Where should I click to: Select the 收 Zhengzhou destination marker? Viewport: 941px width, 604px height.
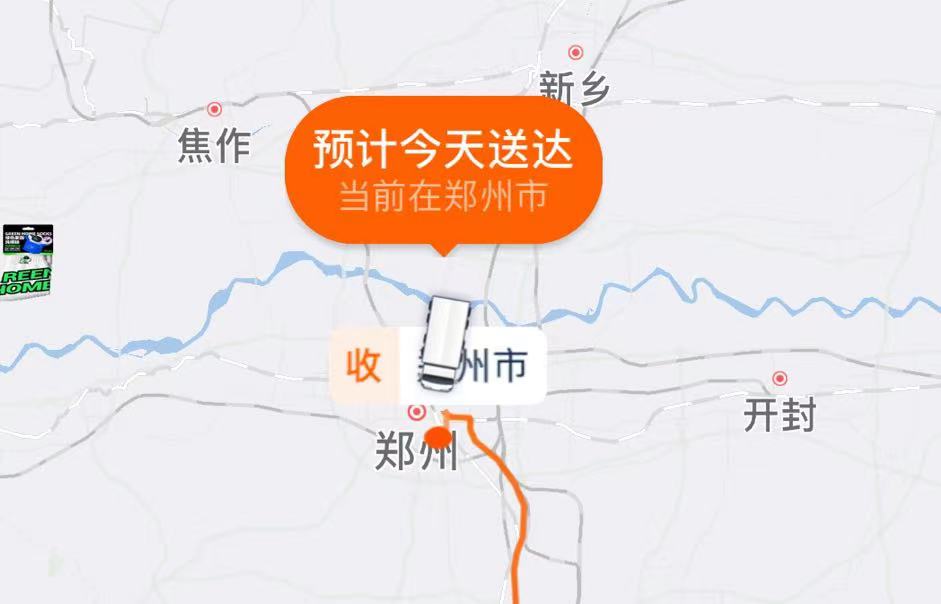365,367
